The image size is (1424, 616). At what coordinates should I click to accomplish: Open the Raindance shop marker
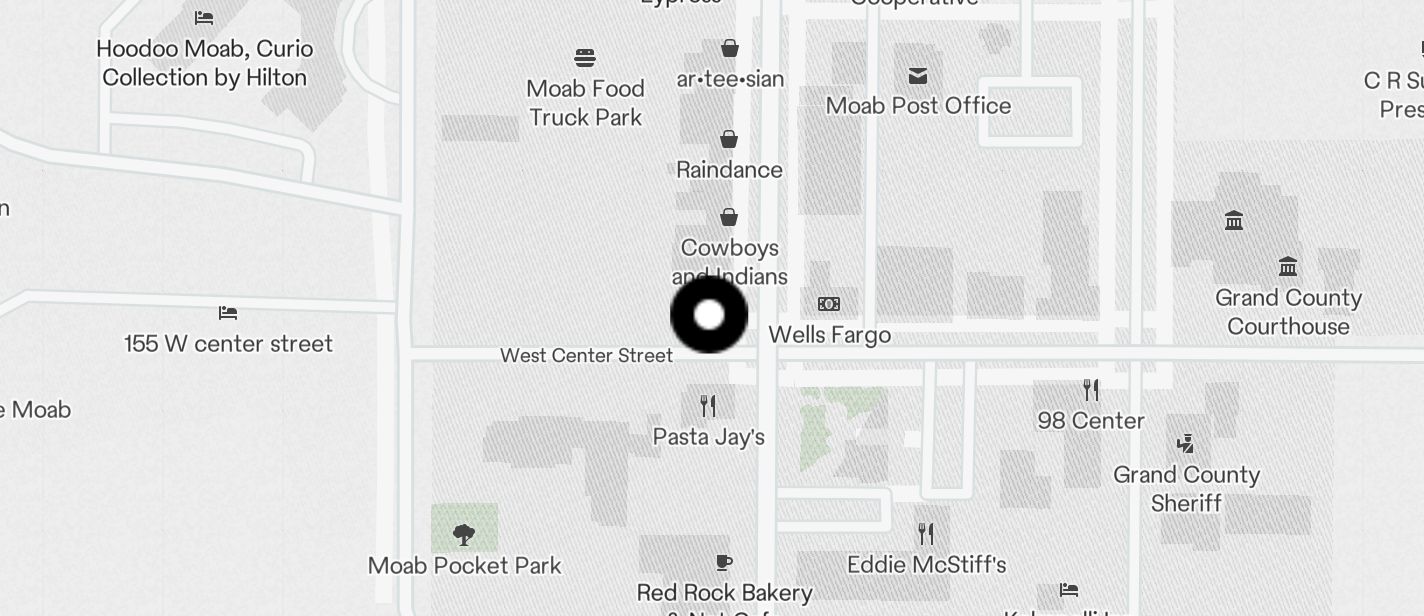[729, 139]
